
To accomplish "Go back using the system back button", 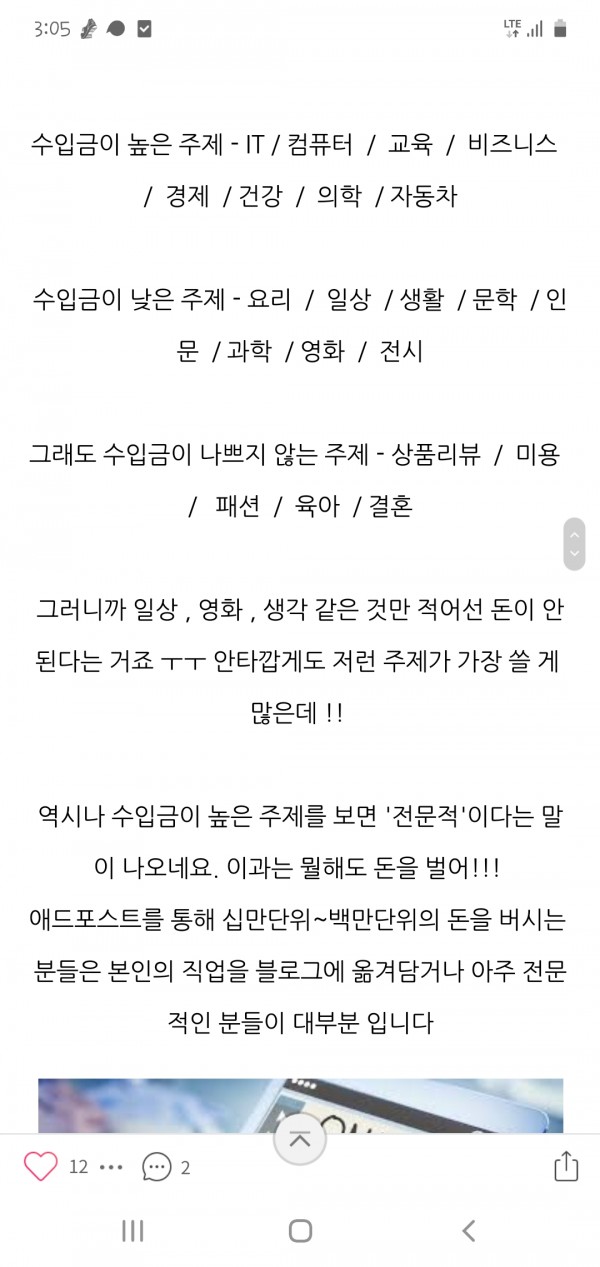I will [x=468, y=1231].
